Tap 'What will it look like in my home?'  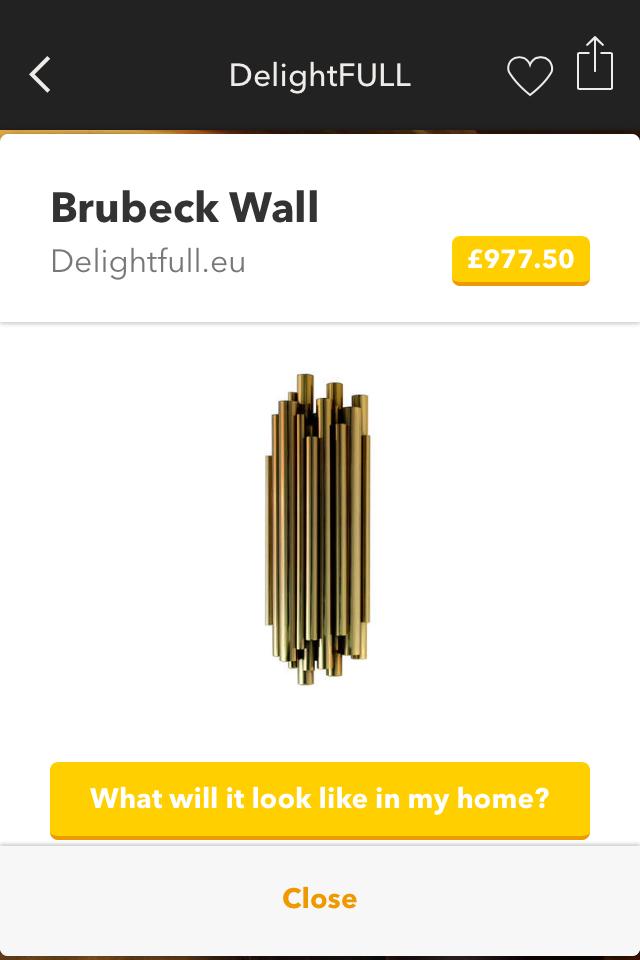[320, 799]
